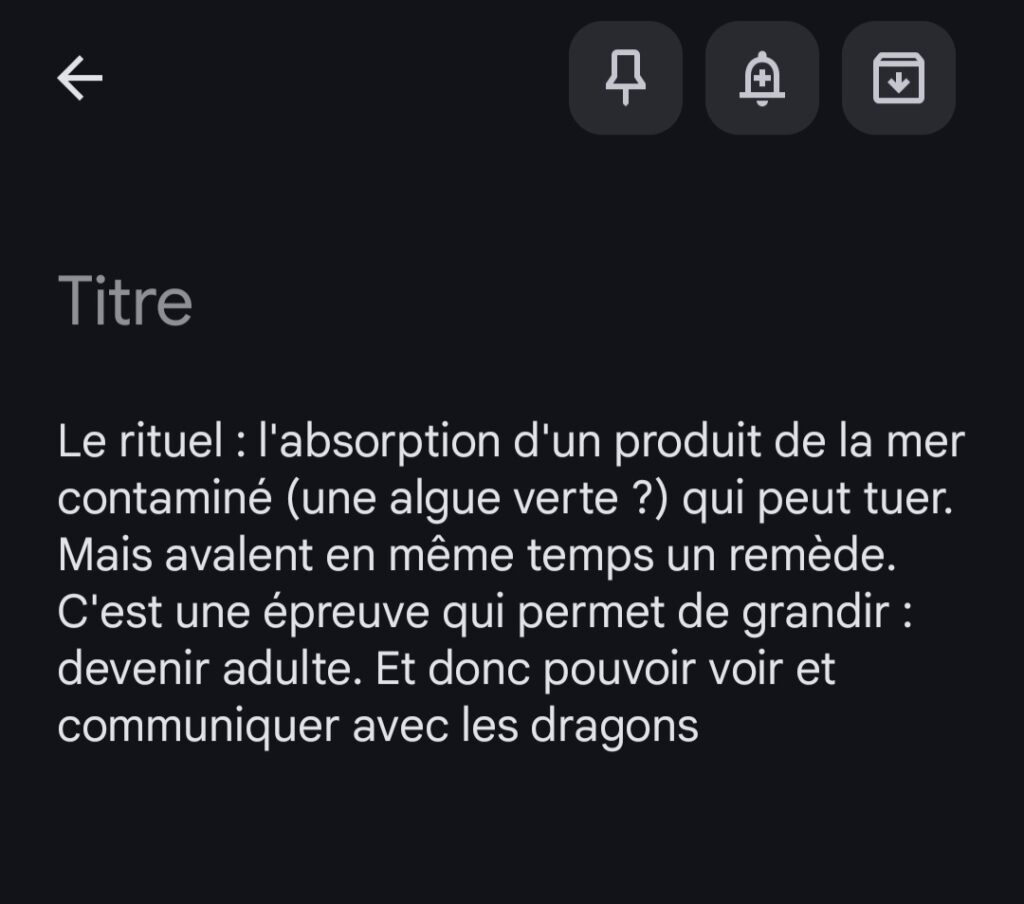Viewport: 1024px width, 904px height.
Task: Archive this note
Action: pyautogui.click(x=898, y=78)
